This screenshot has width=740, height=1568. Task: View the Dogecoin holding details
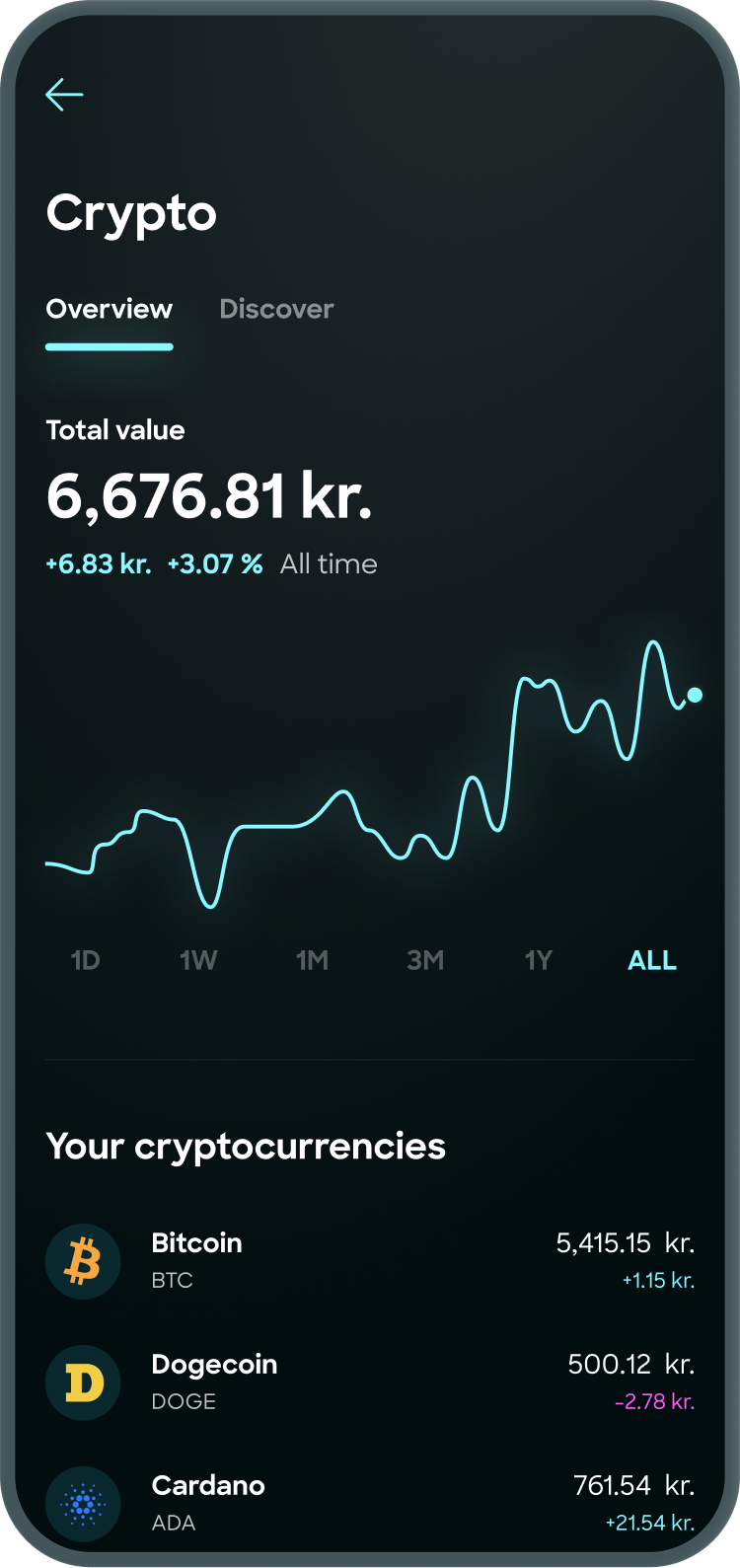[370, 1381]
